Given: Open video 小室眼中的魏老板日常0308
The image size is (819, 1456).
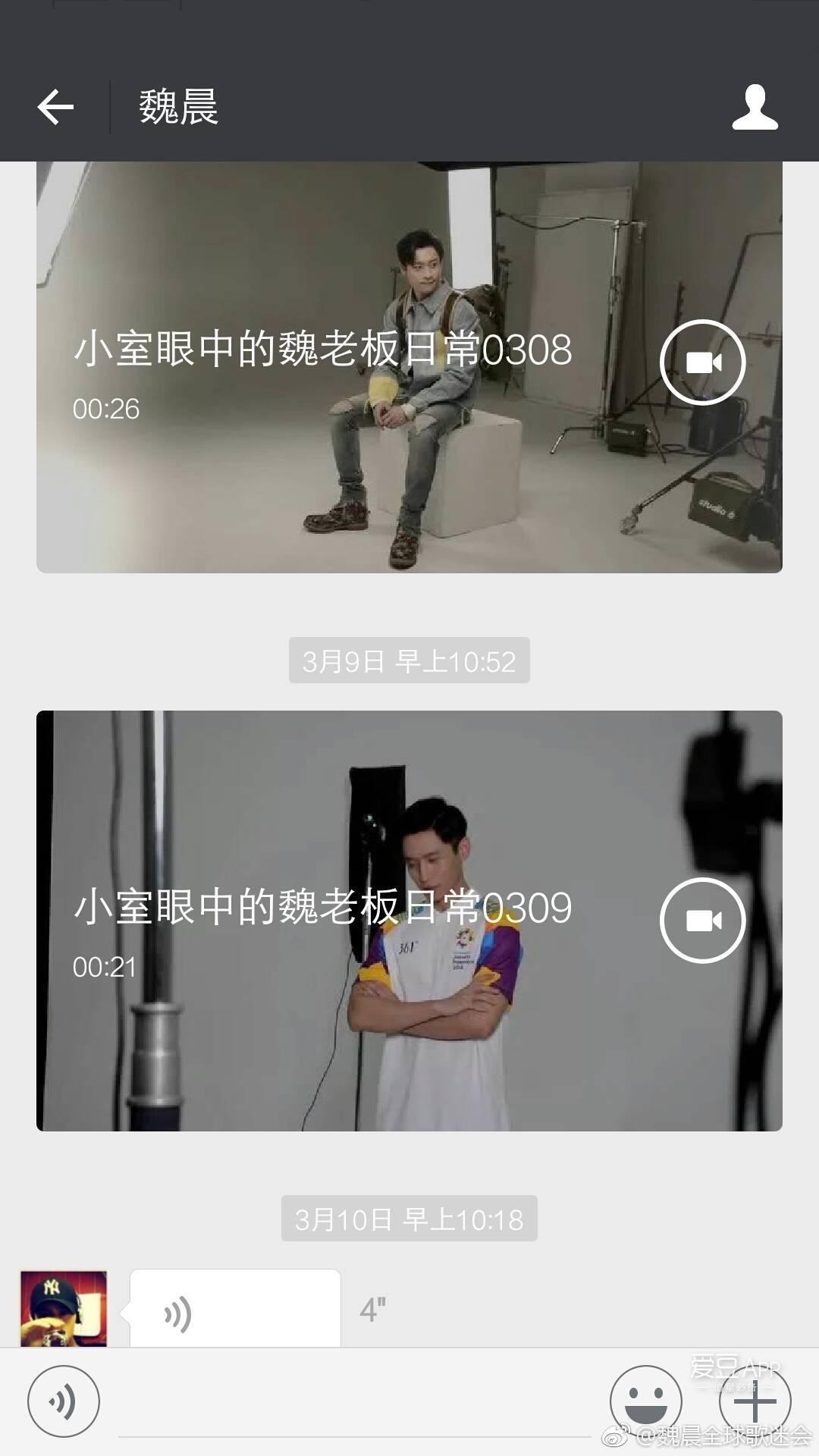Looking at the screenshot, I should 409,367.
